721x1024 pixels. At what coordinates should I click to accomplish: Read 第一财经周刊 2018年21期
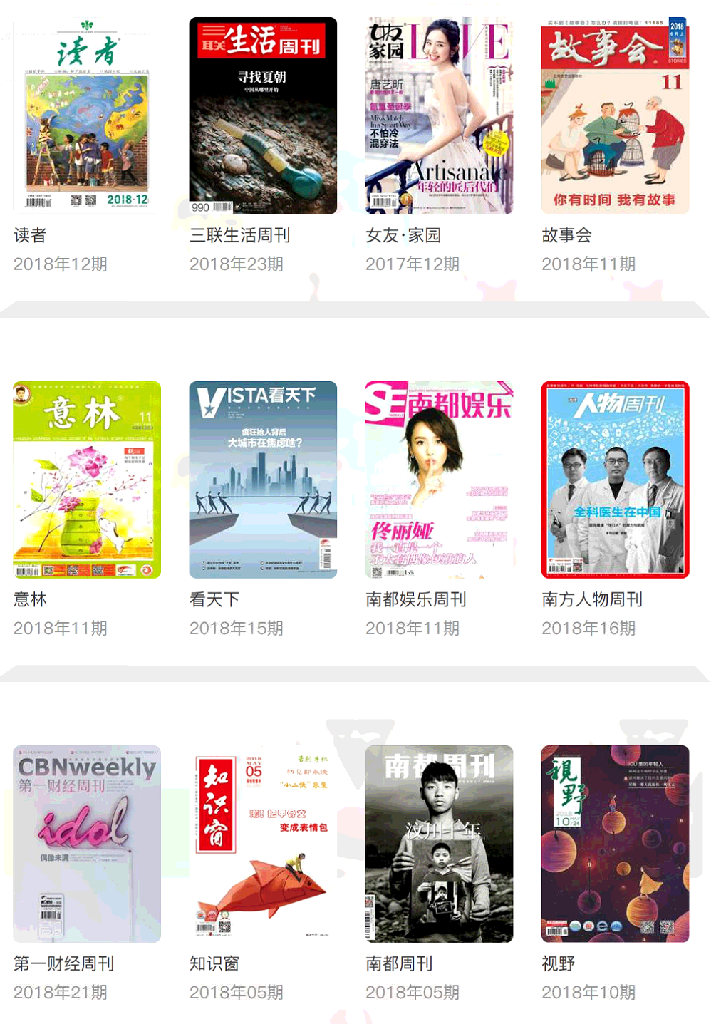[x=87, y=843]
